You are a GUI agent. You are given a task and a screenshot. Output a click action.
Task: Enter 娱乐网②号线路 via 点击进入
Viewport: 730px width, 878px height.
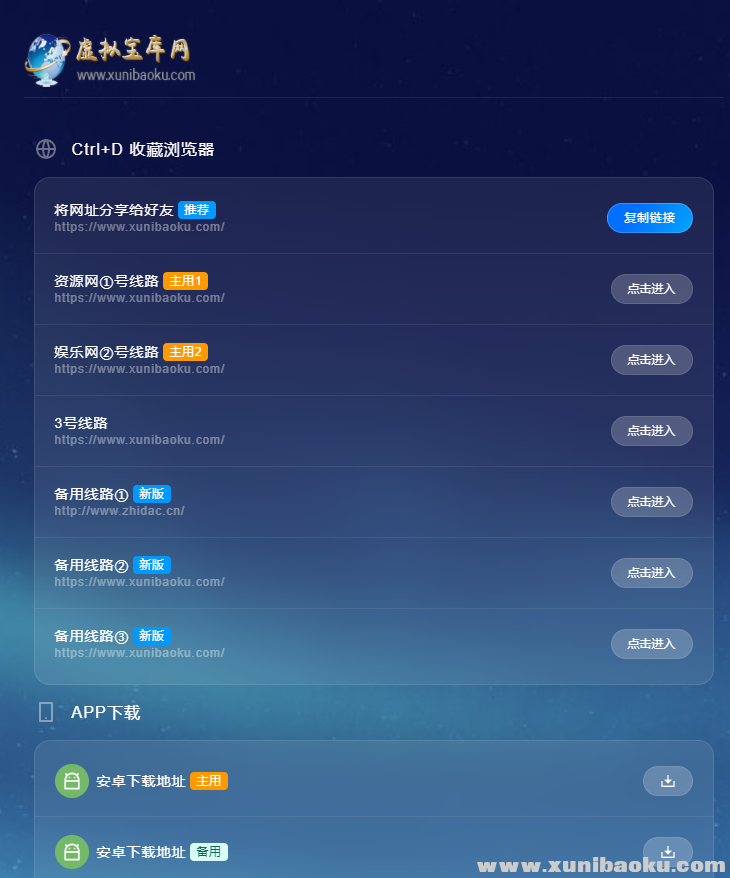pyautogui.click(x=651, y=360)
